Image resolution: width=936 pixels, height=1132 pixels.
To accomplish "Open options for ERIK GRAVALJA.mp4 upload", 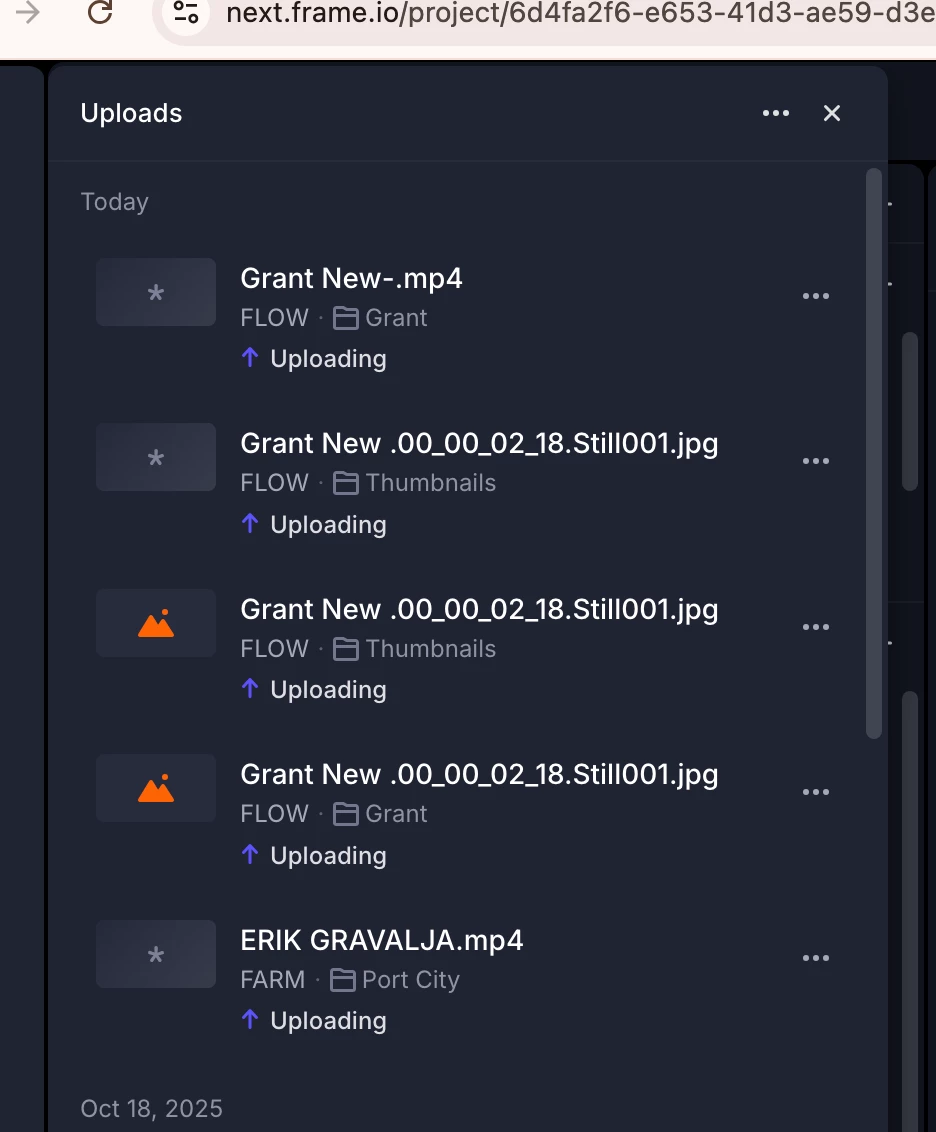I will point(816,958).
